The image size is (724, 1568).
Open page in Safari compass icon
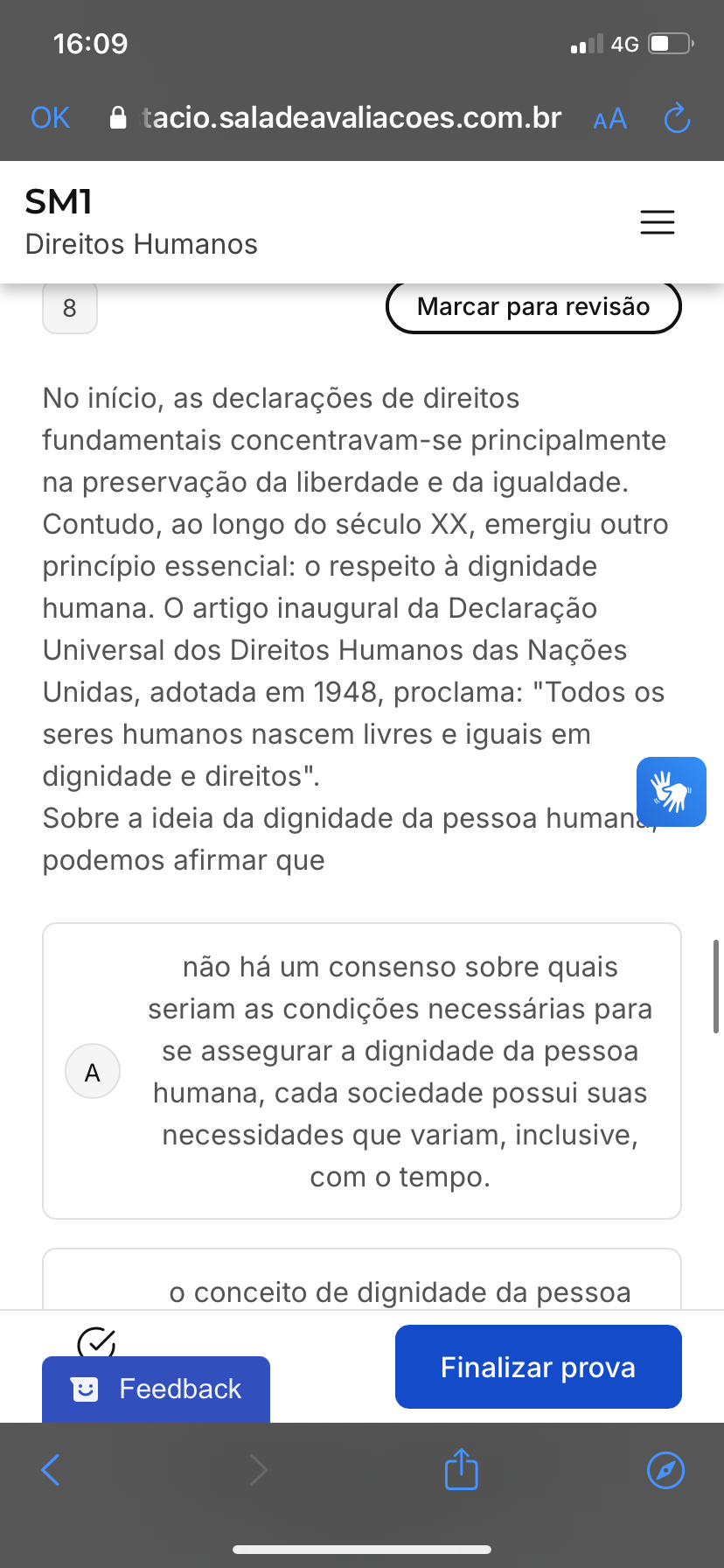click(665, 1470)
